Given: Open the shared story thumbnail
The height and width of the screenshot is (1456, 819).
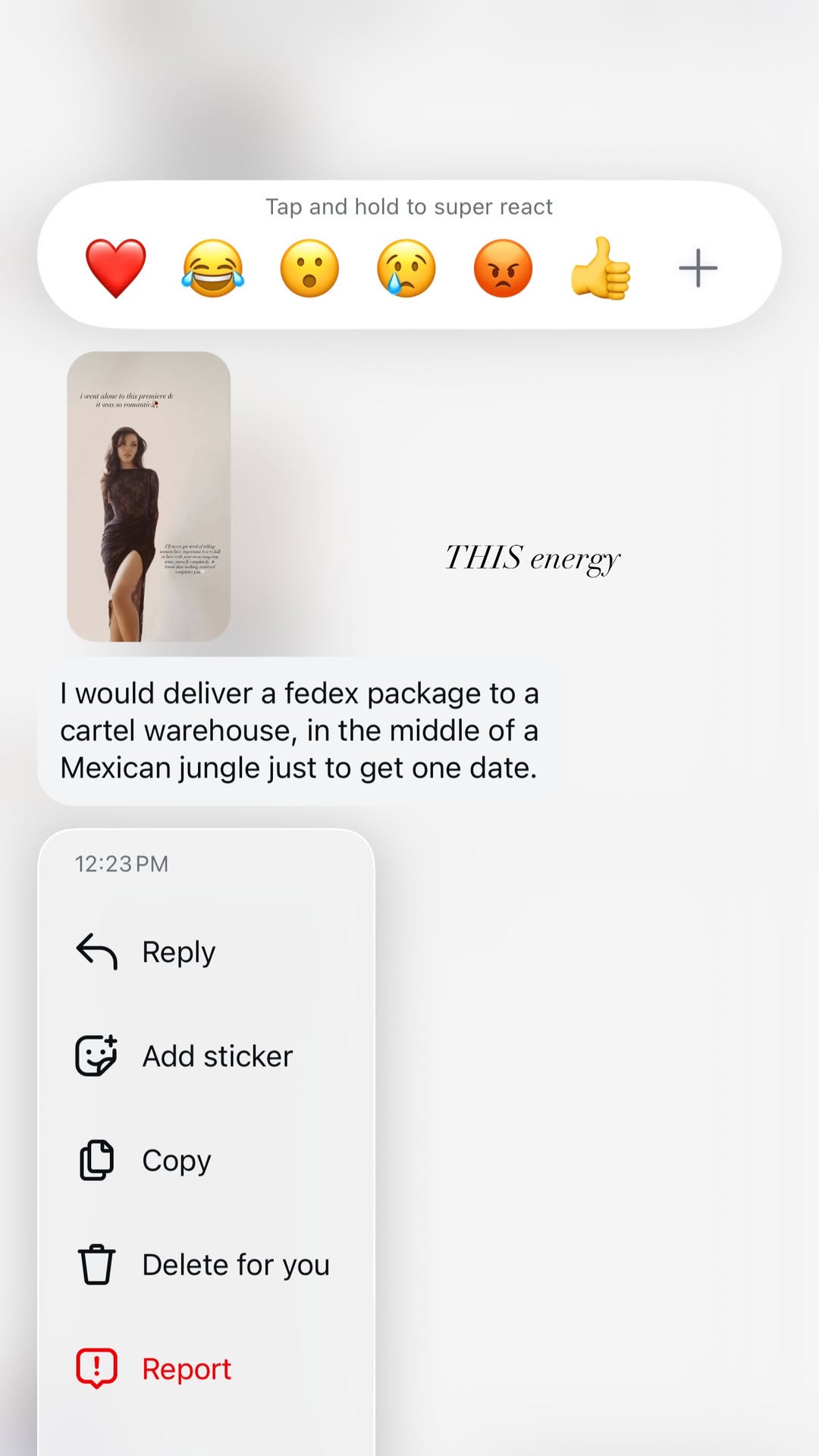Looking at the screenshot, I should pyautogui.click(x=149, y=496).
